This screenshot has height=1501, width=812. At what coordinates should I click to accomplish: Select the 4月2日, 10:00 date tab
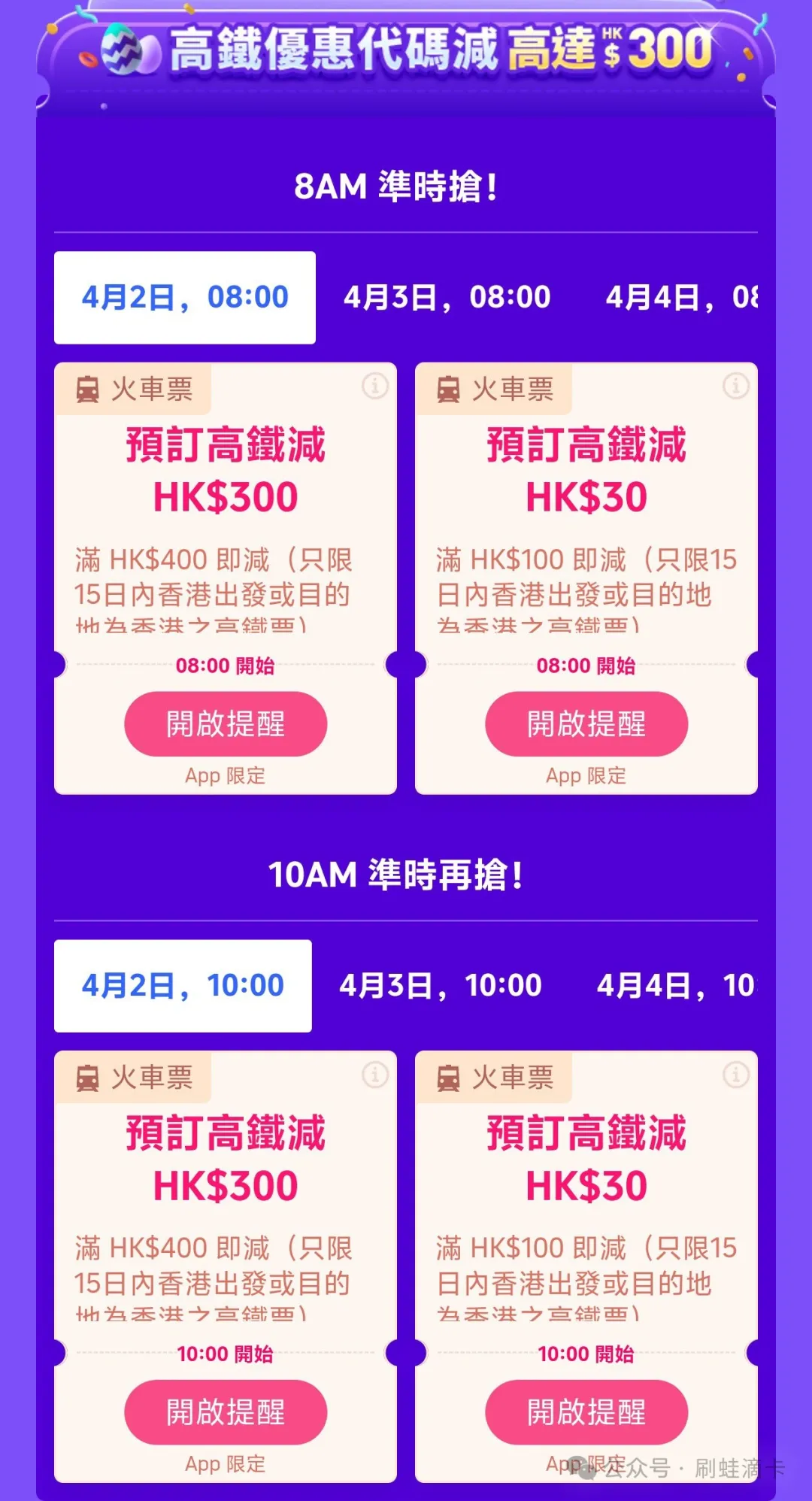pos(183,985)
